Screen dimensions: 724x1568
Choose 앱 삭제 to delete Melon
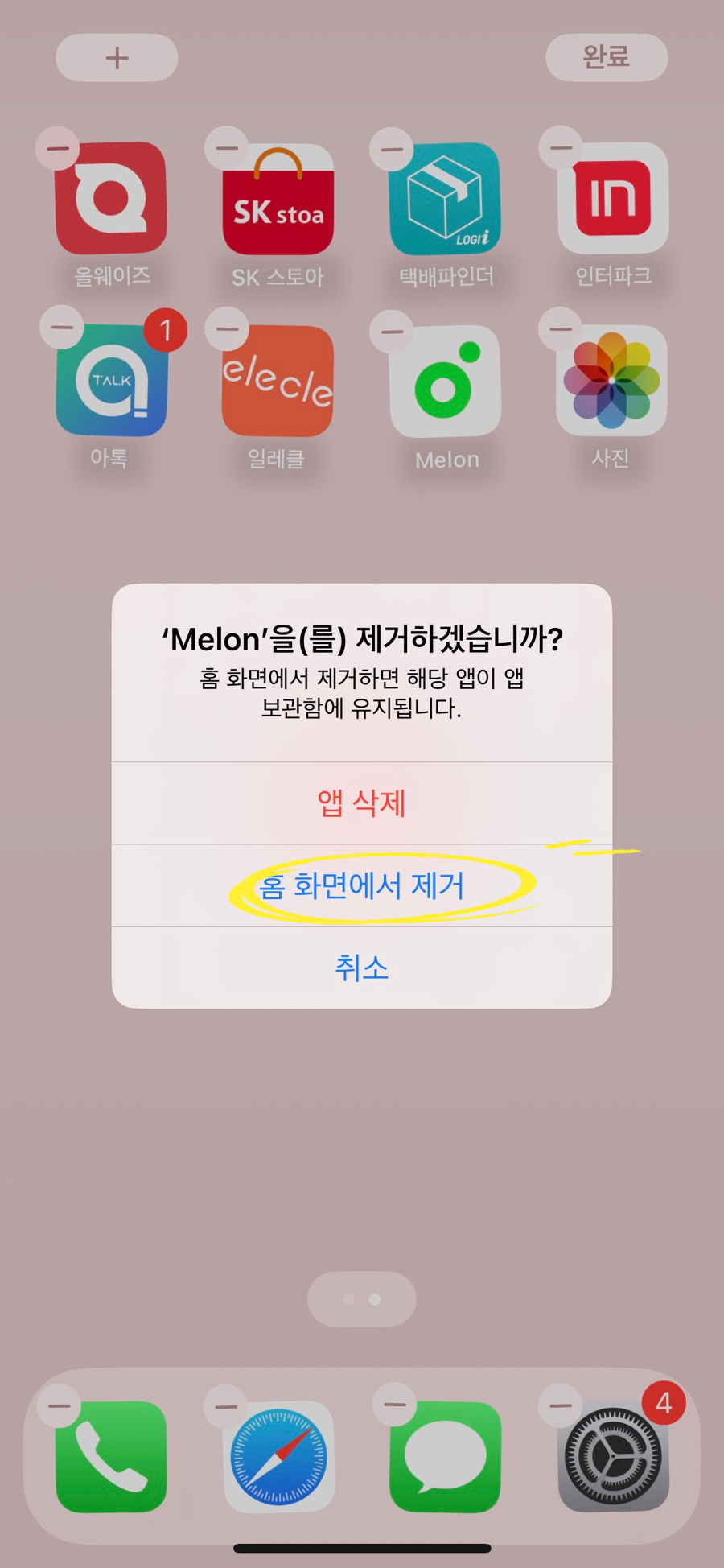(x=362, y=803)
